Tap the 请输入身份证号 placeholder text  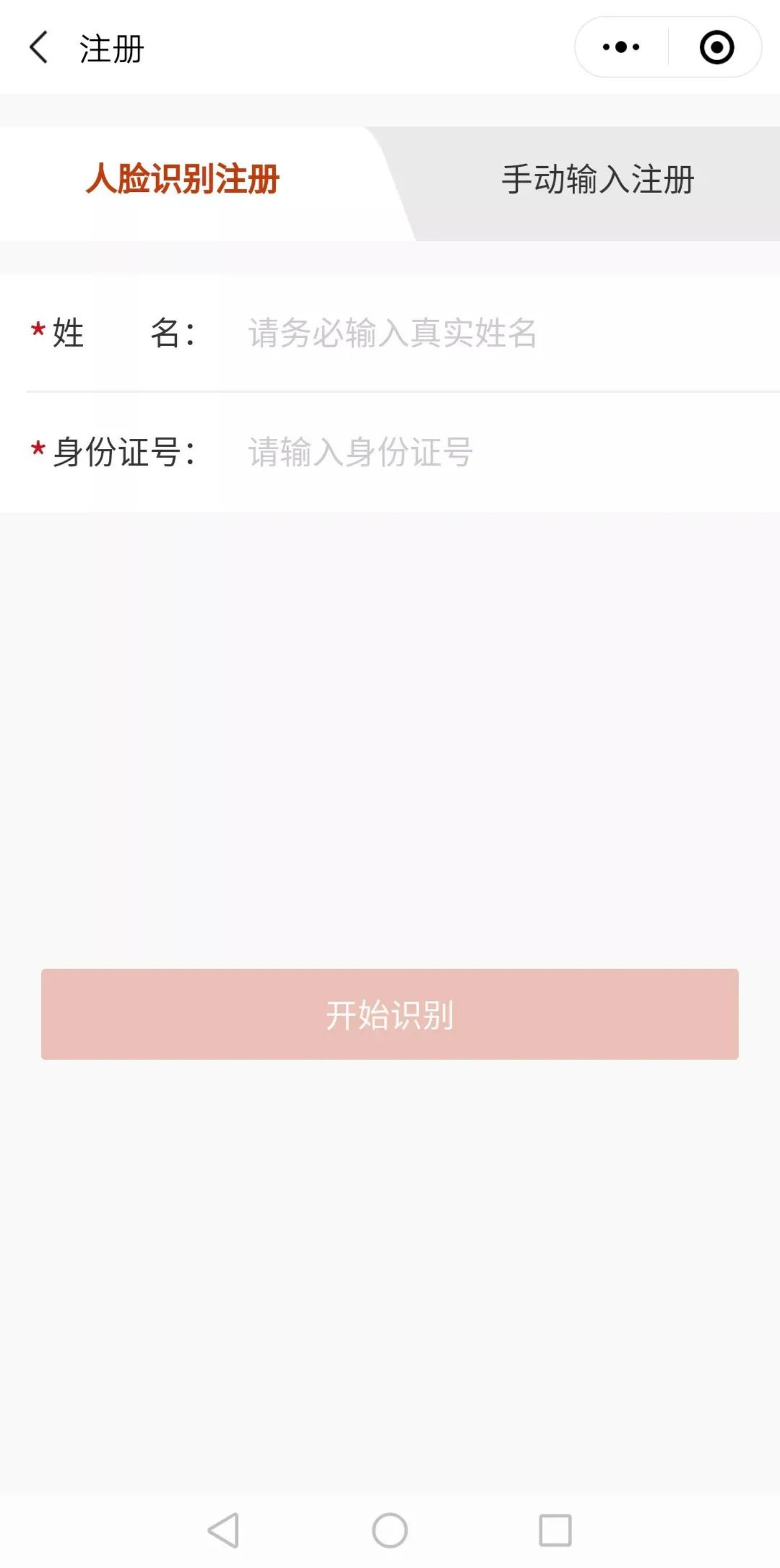click(359, 451)
